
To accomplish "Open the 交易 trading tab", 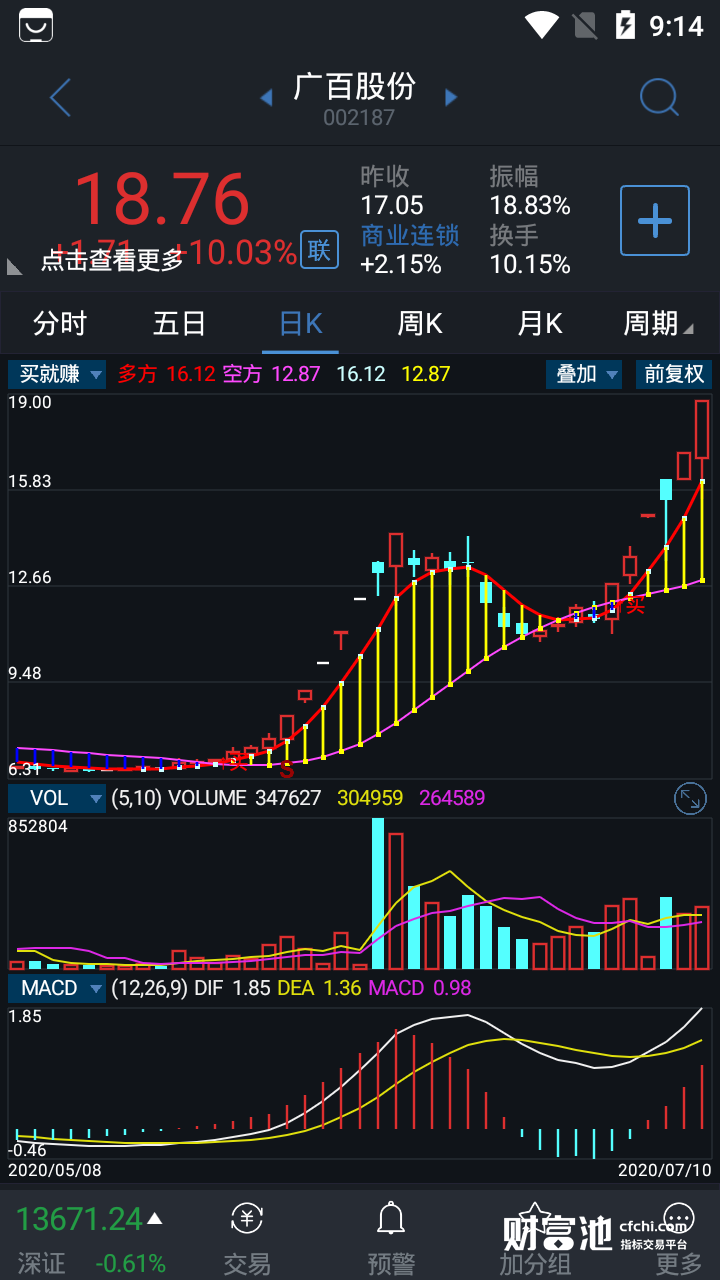I will click(247, 1238).
